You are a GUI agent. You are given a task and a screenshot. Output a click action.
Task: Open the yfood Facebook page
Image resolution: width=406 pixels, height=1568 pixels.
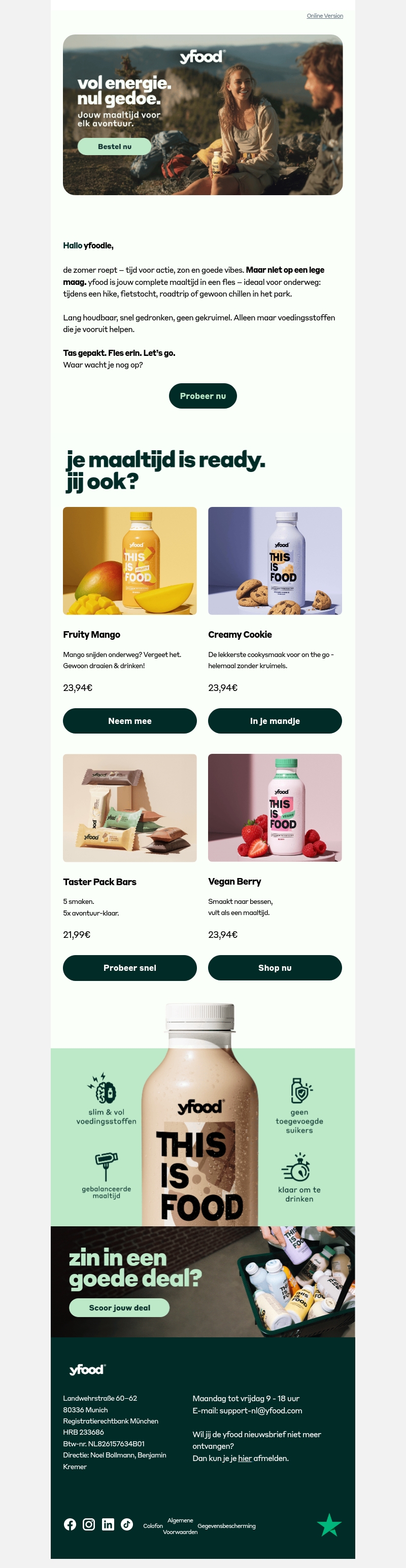tap(70, 1524)
